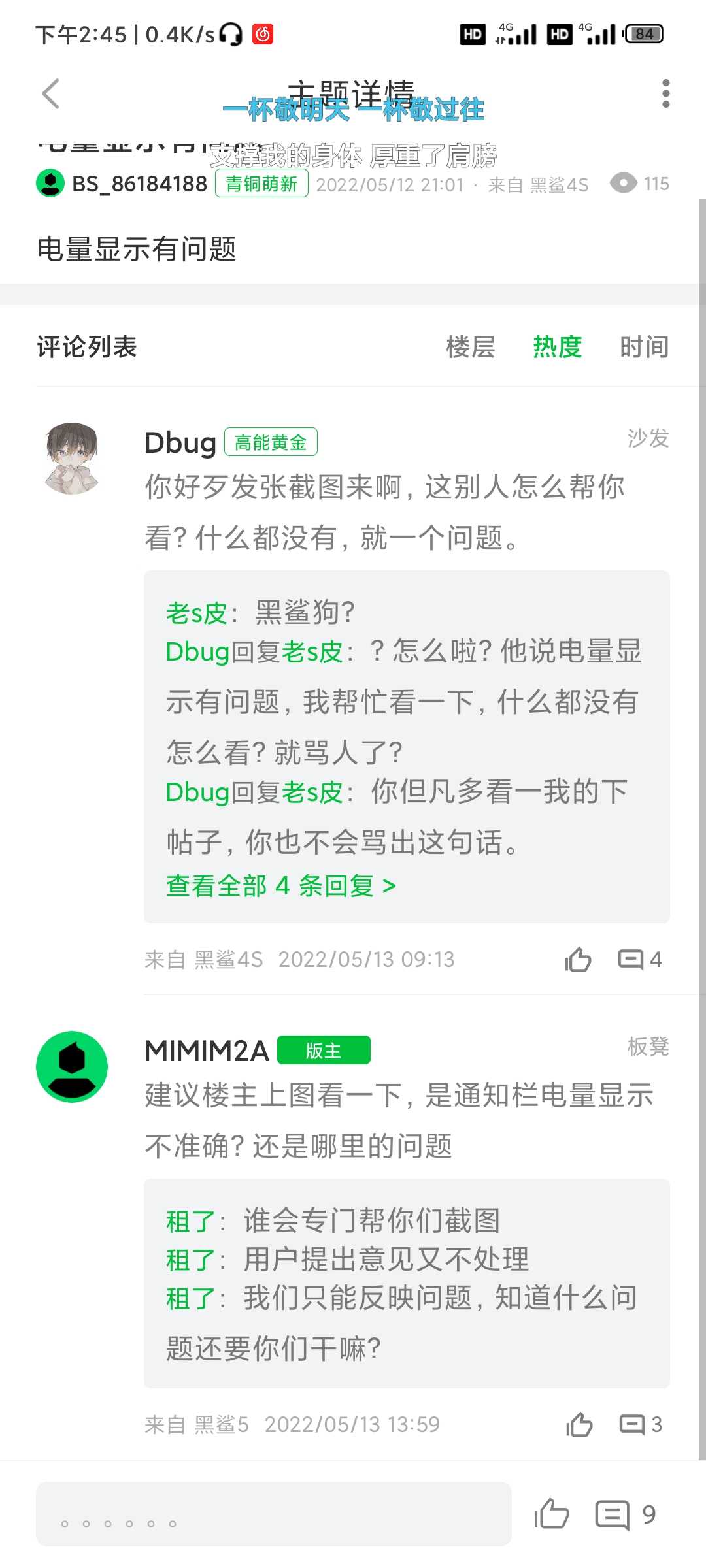Like MIMIM2A's comment
The height and width of the screenshot is (1568, 706).
click(579, 1425)
